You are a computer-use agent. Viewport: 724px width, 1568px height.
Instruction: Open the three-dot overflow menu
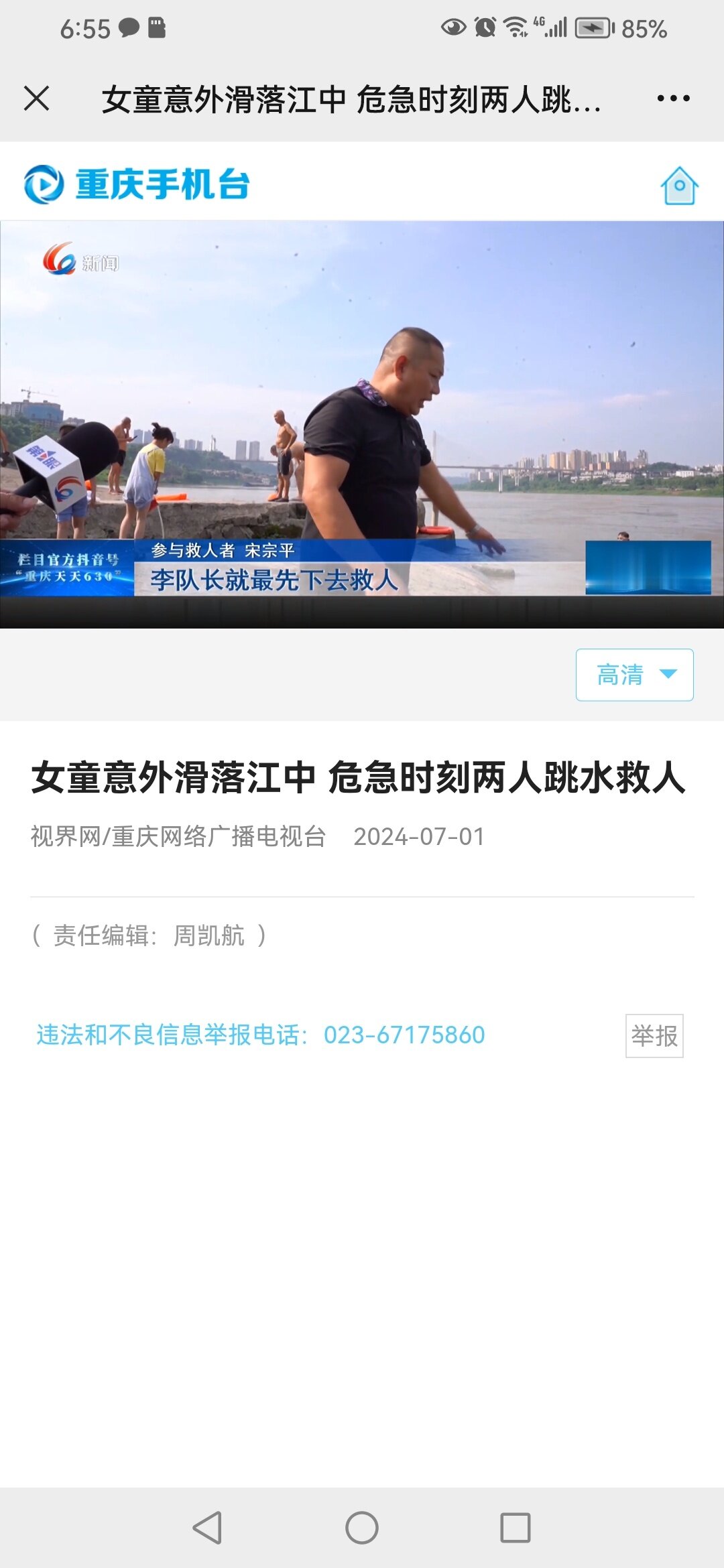[x=673, y=99]
